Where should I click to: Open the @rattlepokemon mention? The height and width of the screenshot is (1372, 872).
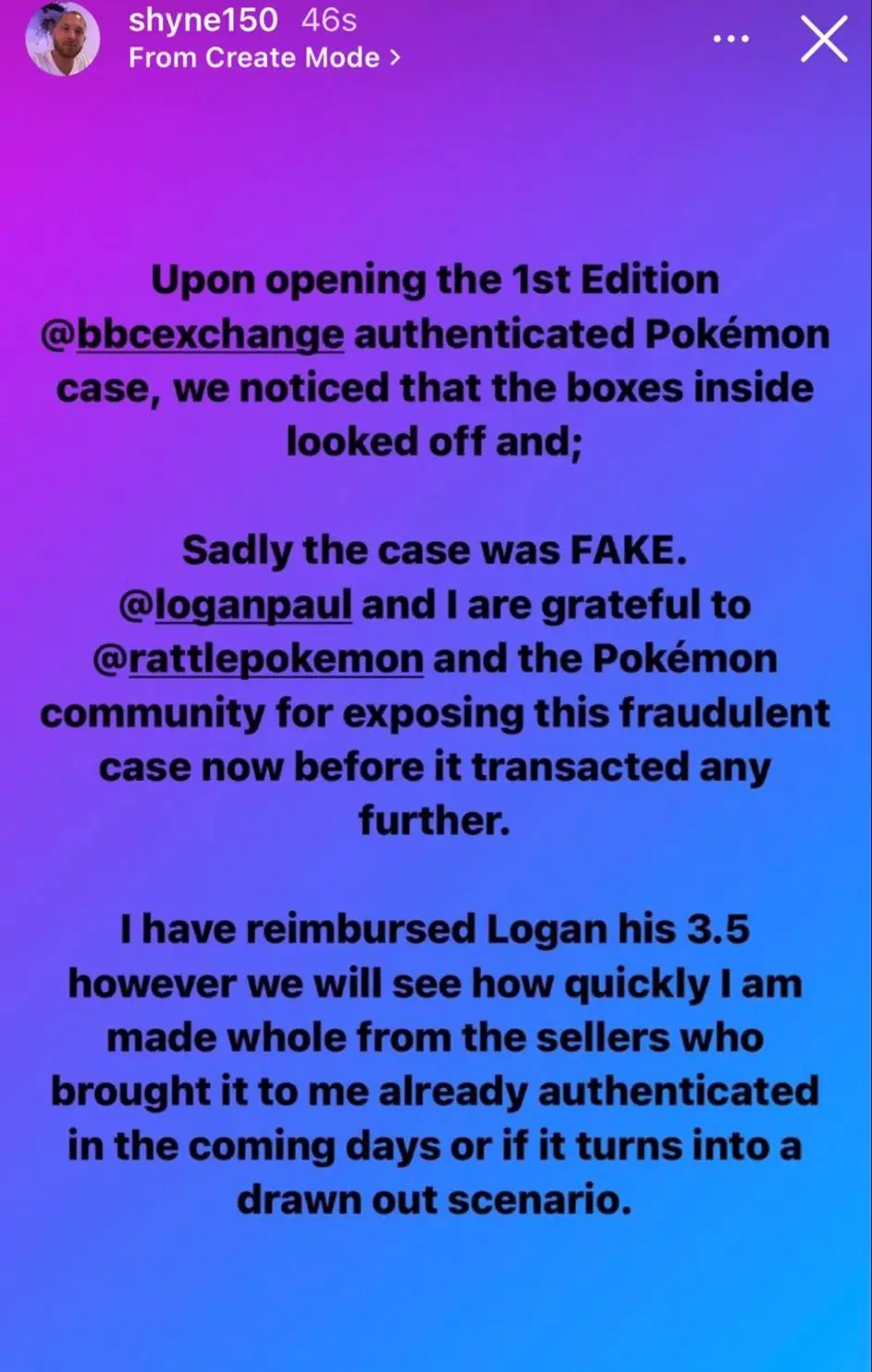[258, 660]
